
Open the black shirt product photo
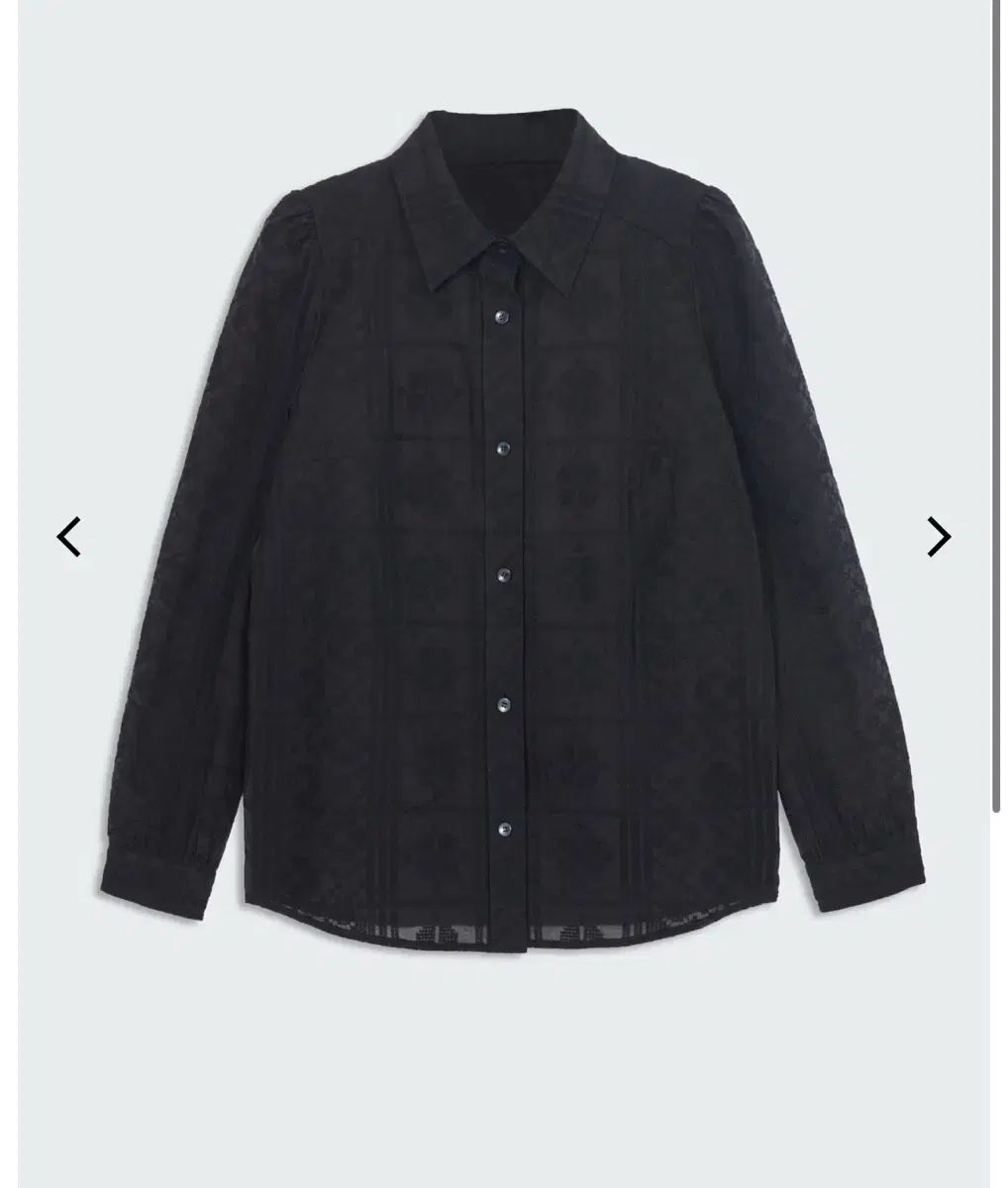(503, 554)
